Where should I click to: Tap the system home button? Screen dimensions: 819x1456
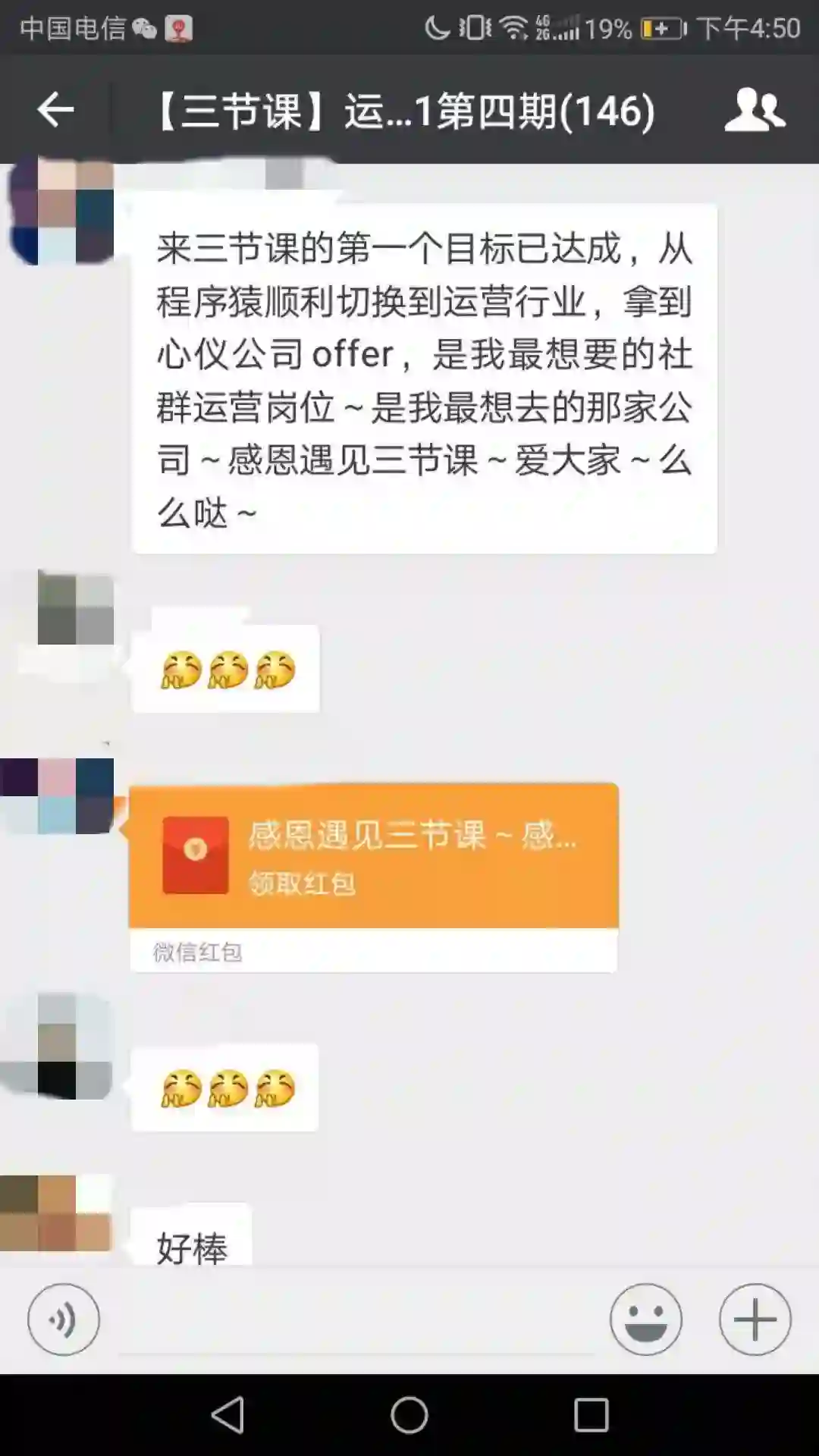(x=409, y=1415)
